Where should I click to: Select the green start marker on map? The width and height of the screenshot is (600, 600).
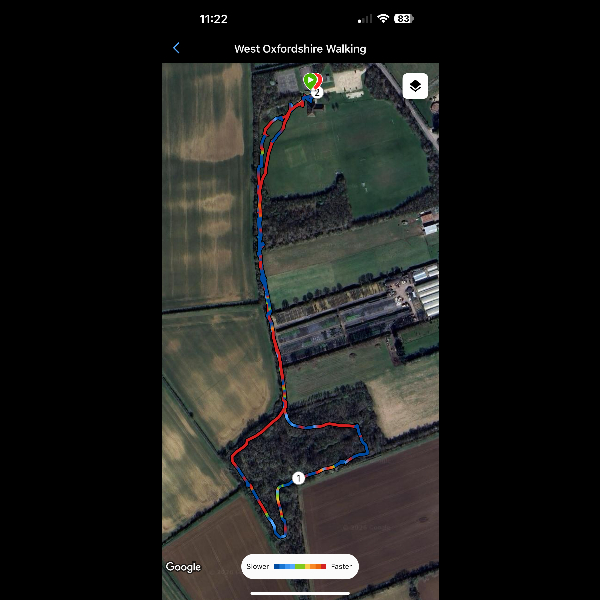311,80
